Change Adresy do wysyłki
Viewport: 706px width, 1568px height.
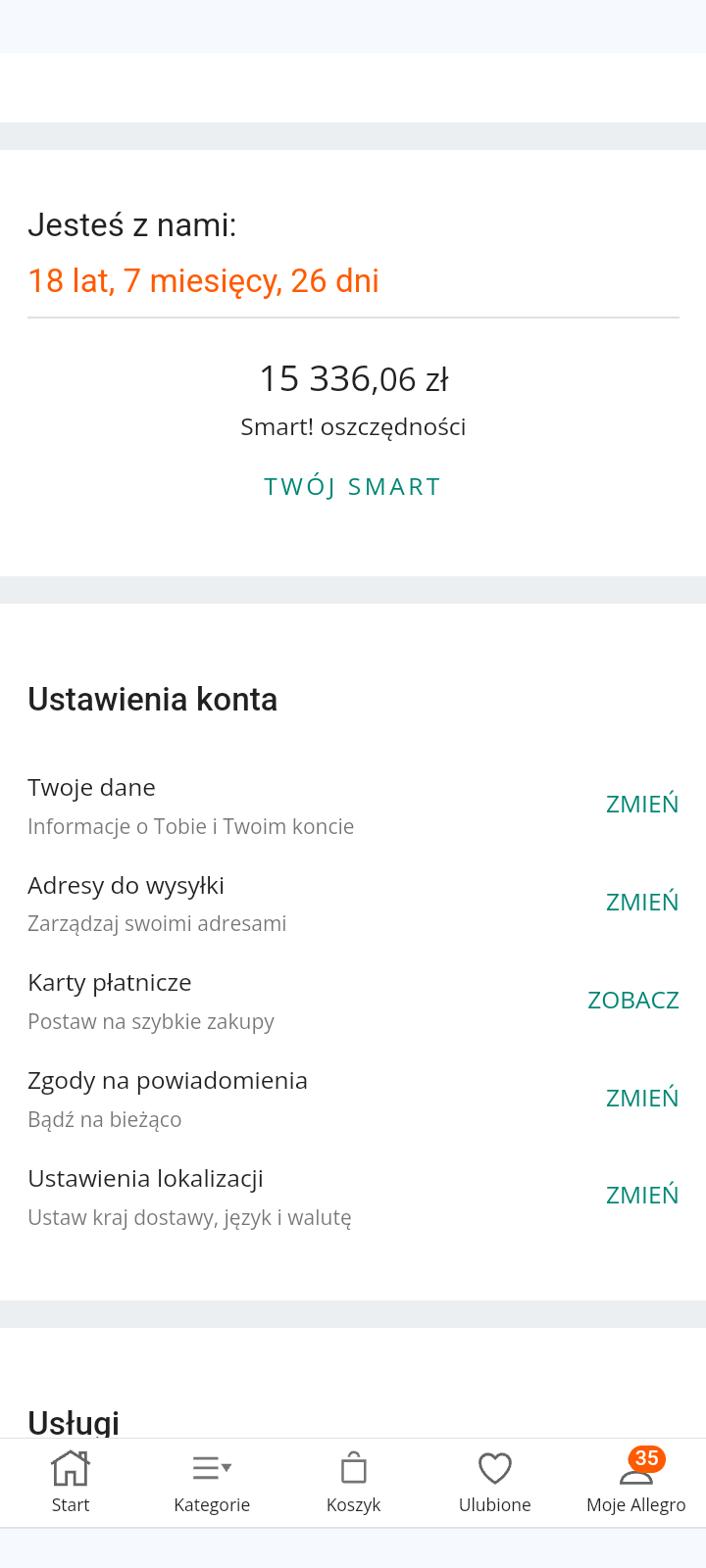click(x=642, y=903)
